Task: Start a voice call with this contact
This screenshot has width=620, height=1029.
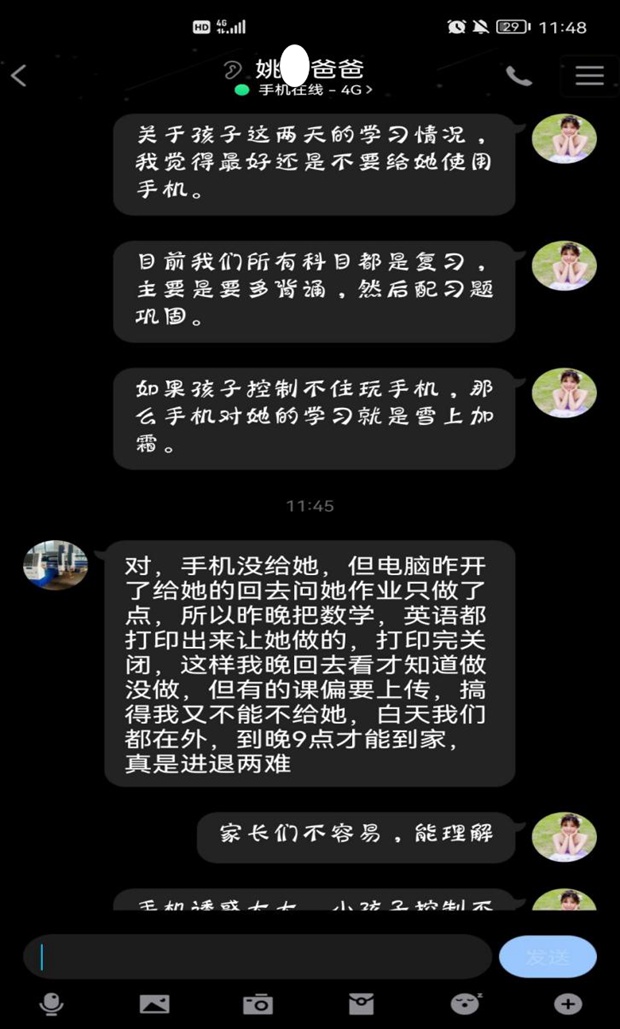Action: (519, 75)
